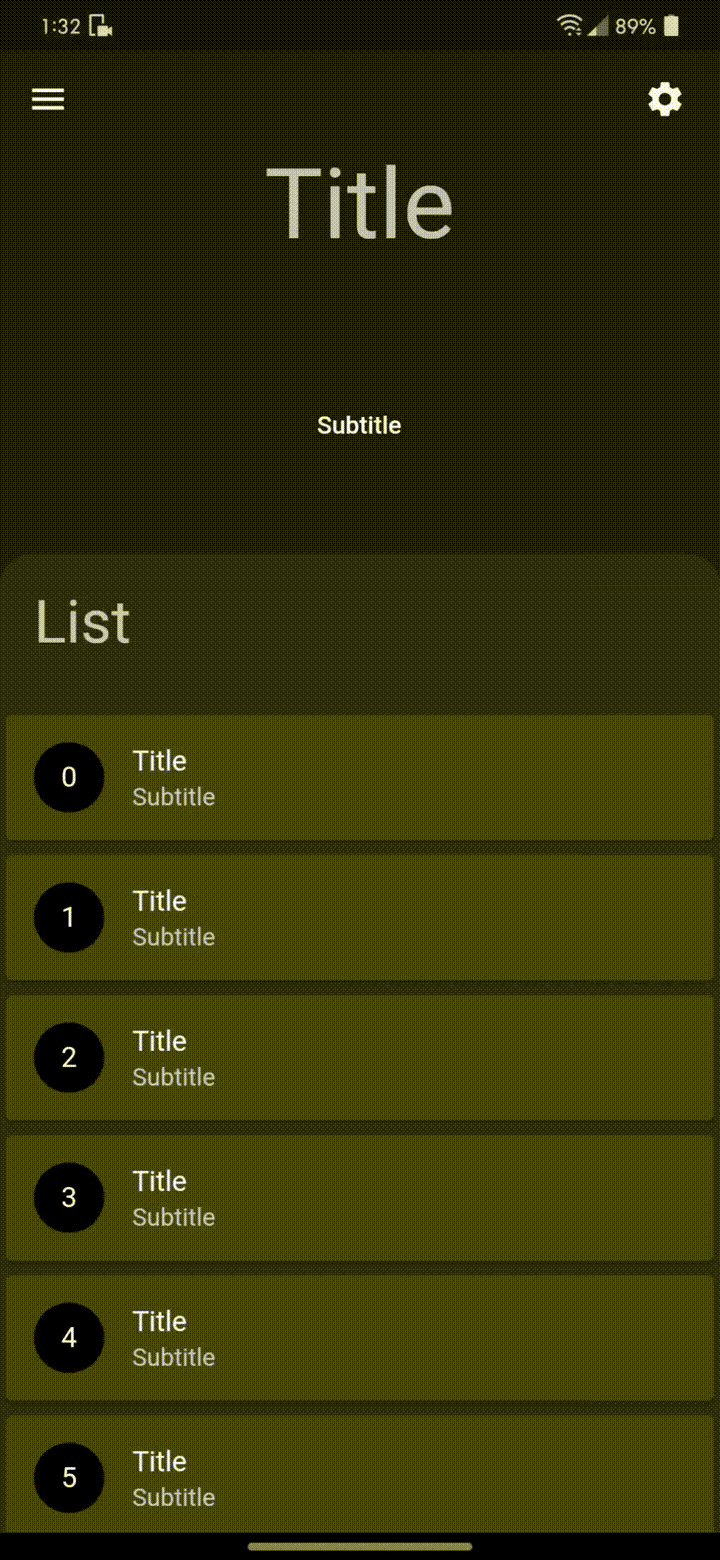Open list item numbered 3
This screenshot has height=1560, width=720.
pos(360,1197)
